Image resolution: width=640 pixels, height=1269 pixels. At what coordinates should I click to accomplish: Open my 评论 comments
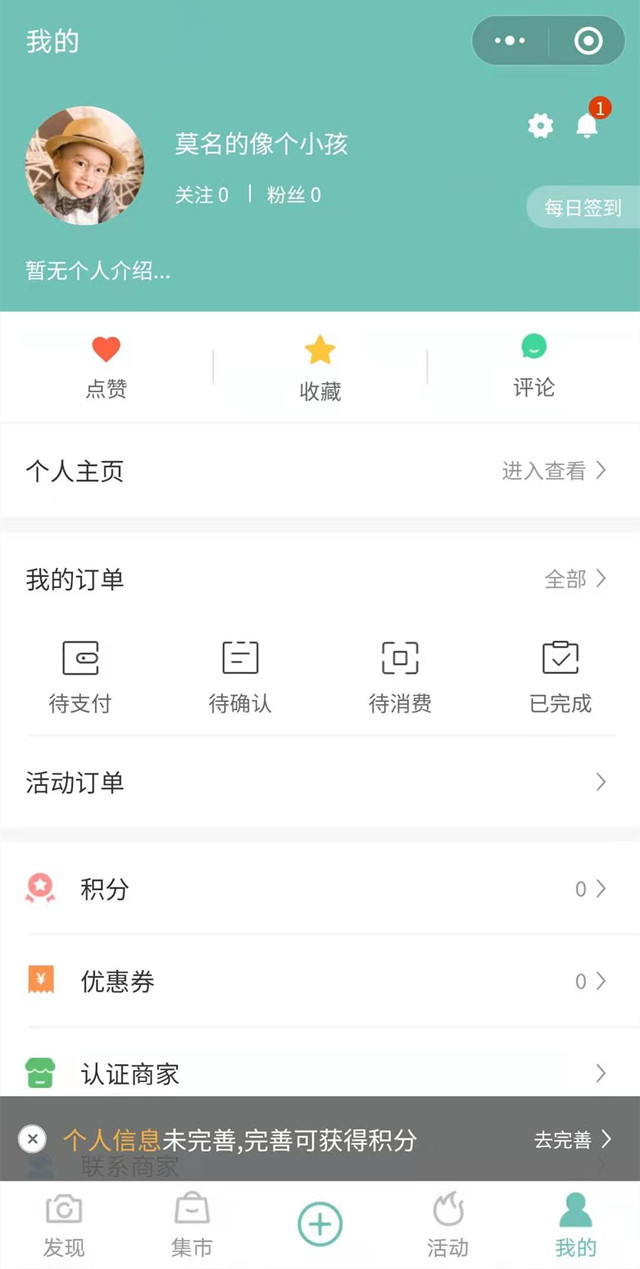534,366
